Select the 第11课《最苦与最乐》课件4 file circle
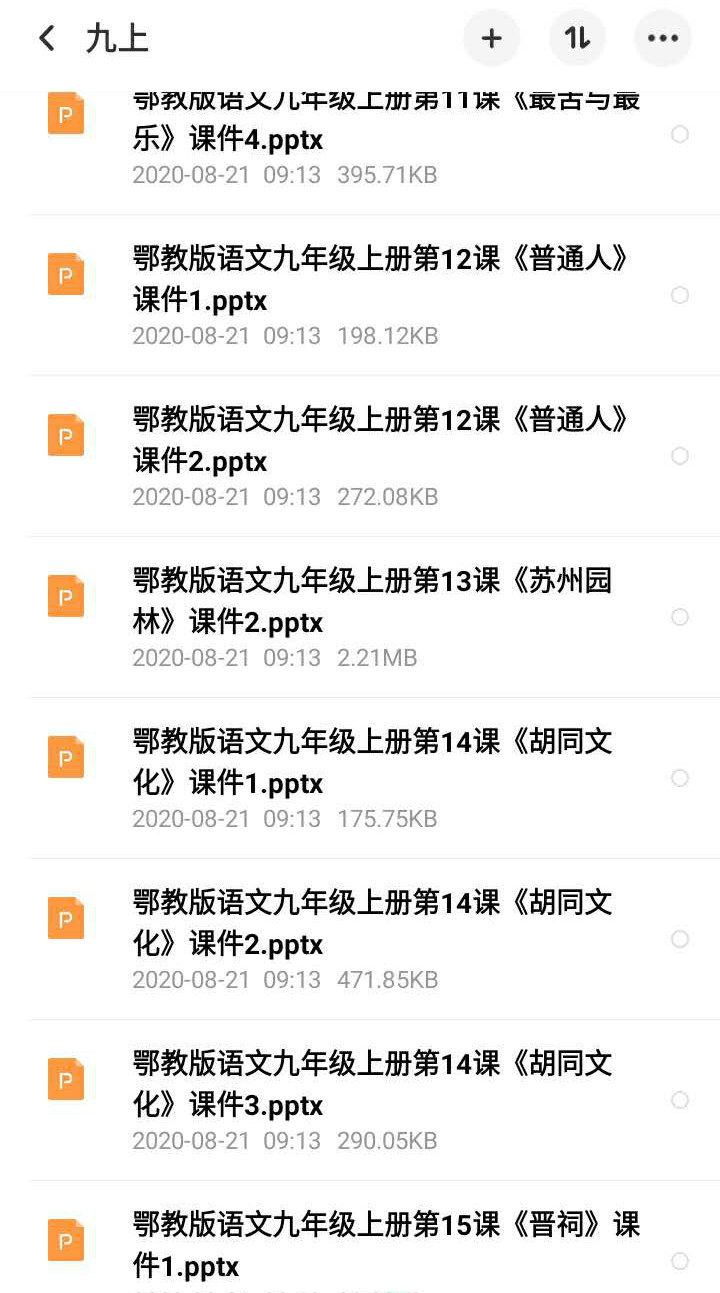 (x=680, y=134)
